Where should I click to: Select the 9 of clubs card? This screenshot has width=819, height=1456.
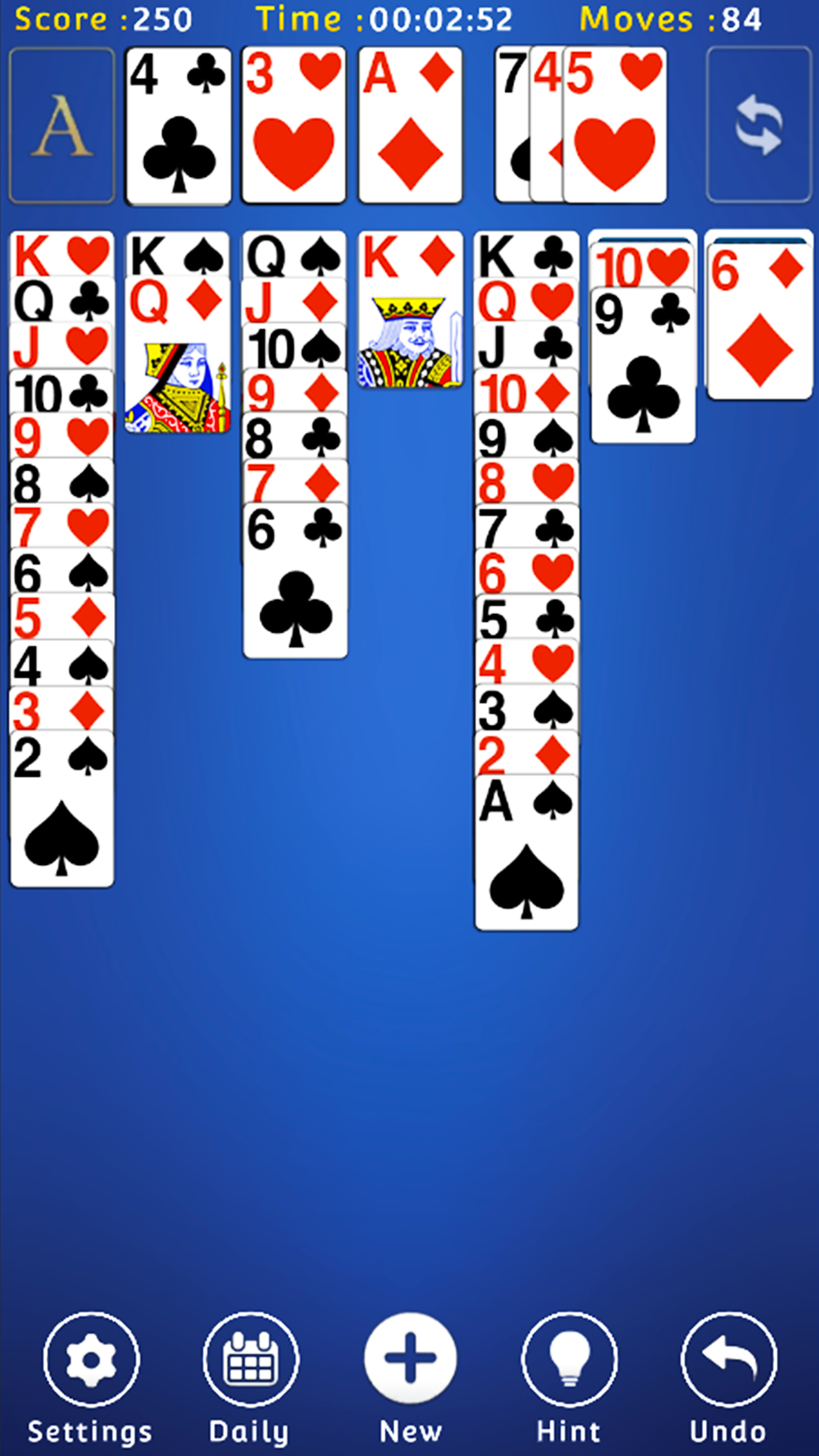click(643, 367)
